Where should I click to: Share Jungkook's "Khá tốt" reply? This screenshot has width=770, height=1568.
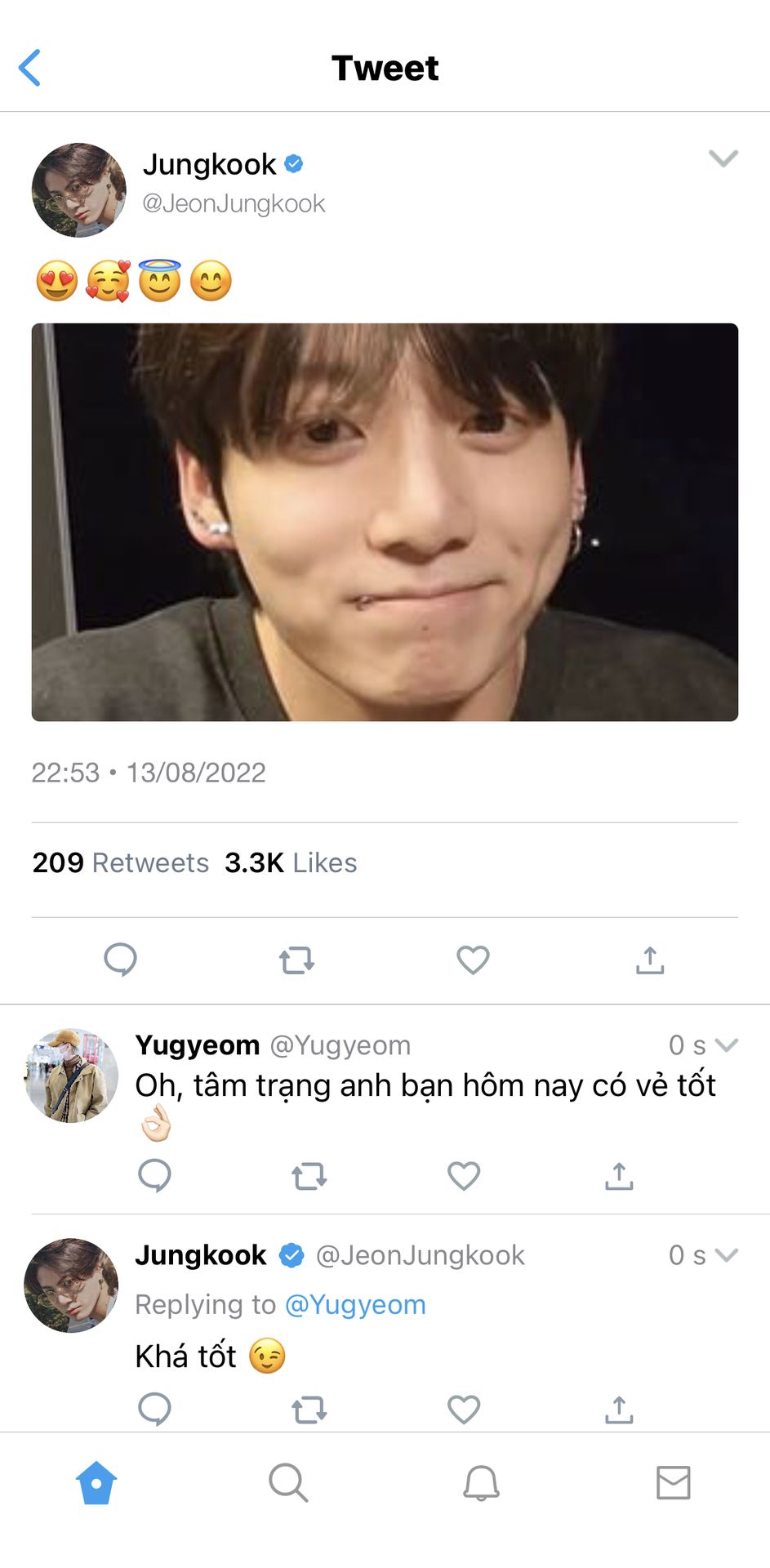[619, 1410]
